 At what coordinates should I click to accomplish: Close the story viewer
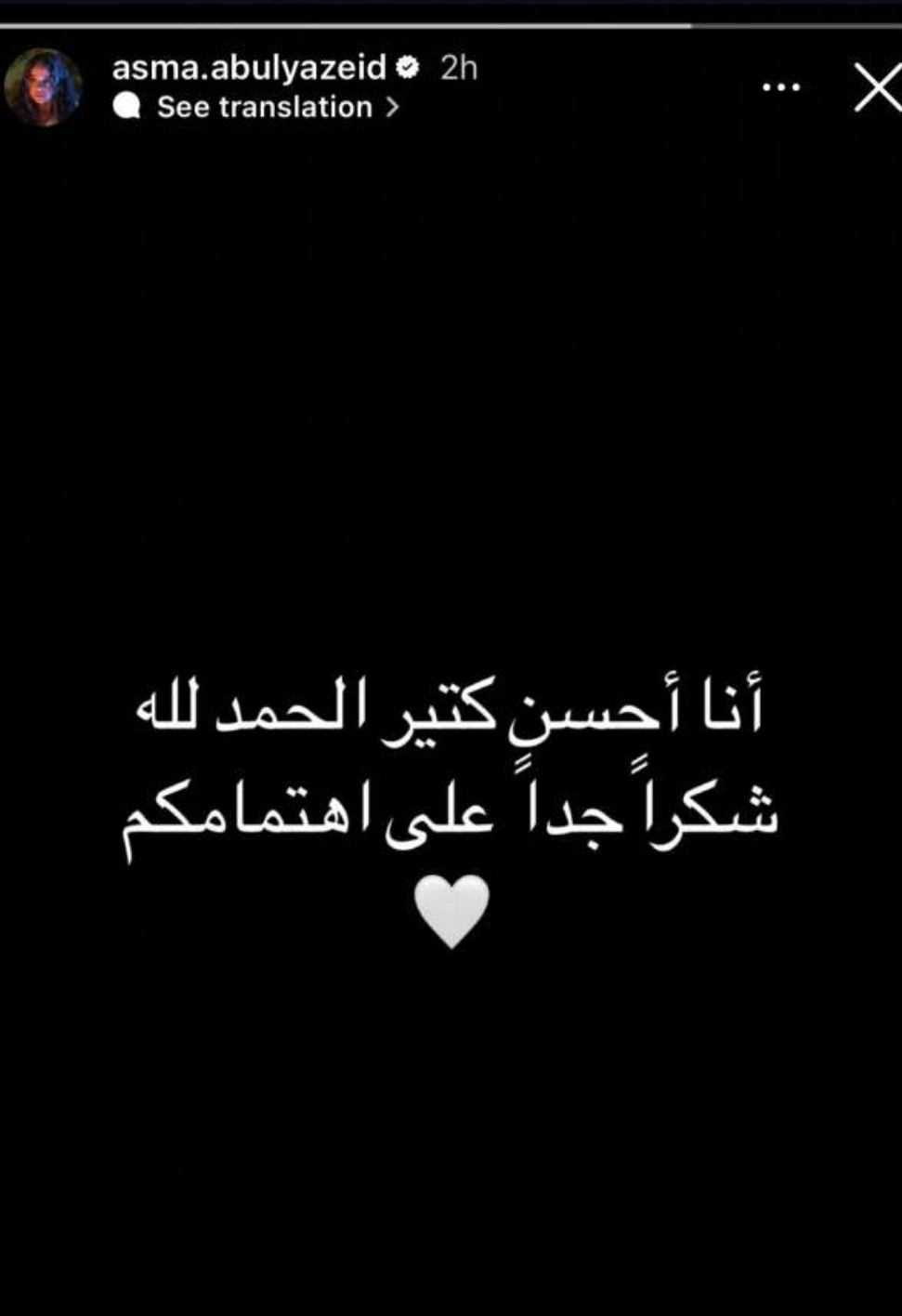(877, 88)
